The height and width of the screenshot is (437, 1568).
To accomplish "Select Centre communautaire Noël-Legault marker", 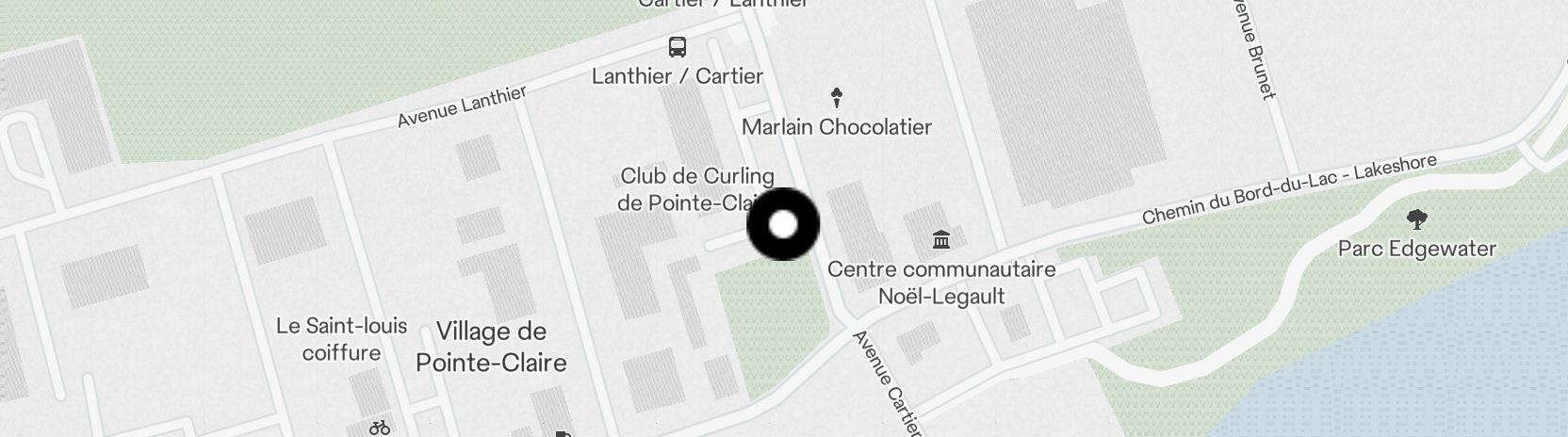I will tap(940, 239).
